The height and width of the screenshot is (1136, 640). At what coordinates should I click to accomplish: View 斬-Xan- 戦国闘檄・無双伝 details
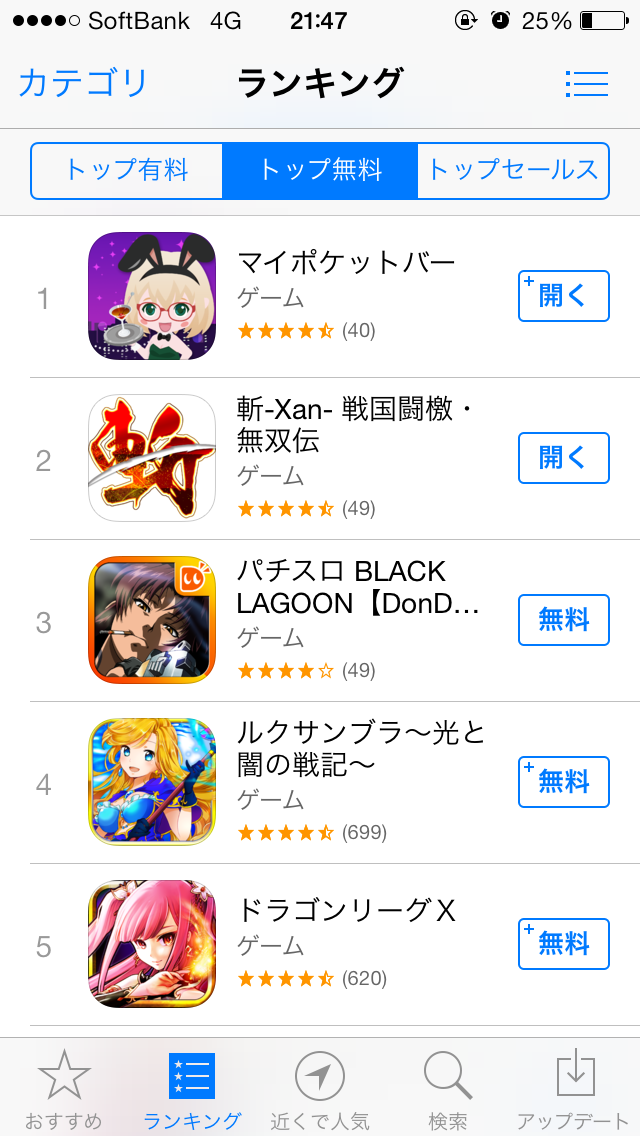coord(345,425)
